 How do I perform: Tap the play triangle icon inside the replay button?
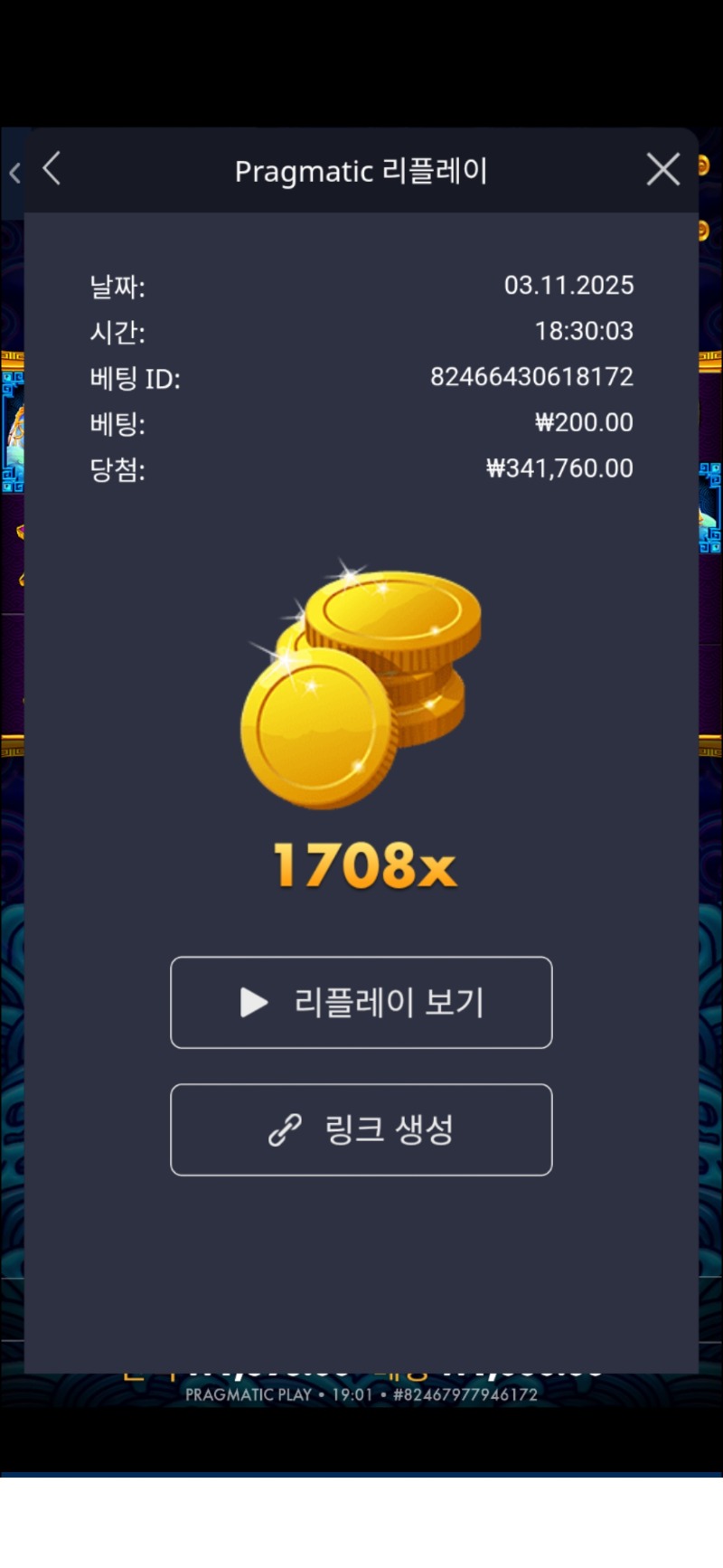coord(251,1002)
